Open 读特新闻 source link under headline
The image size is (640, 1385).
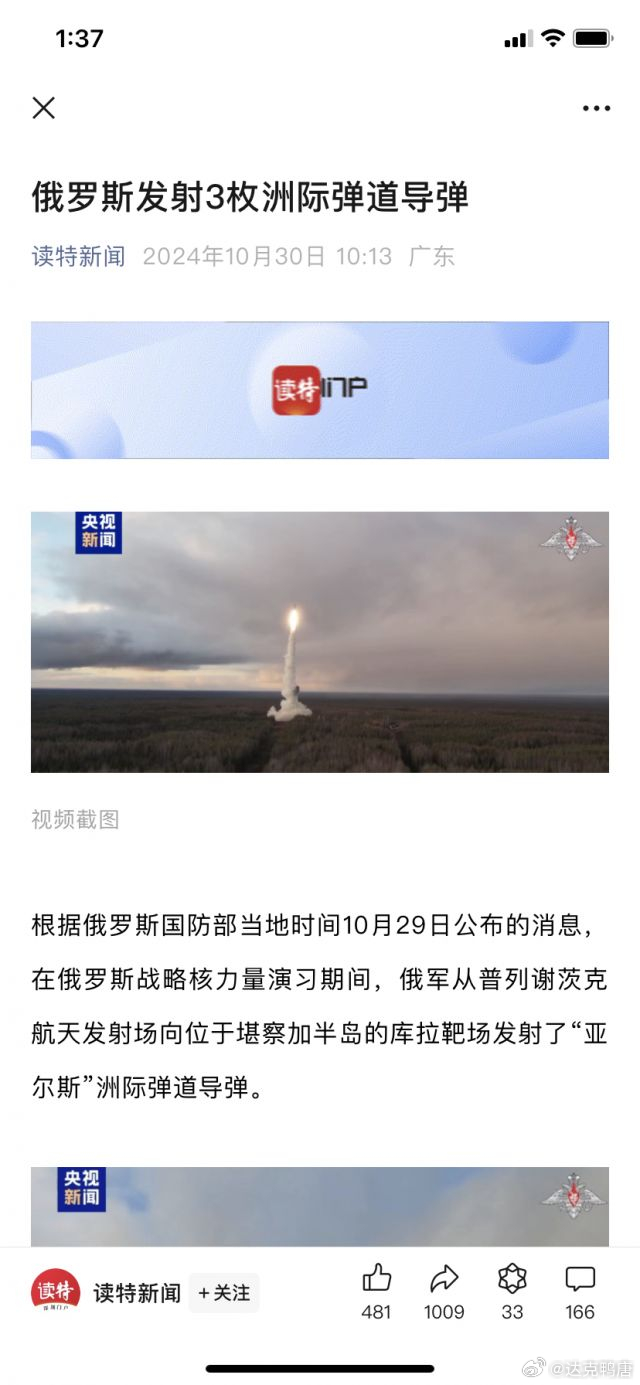click(79, 256)
